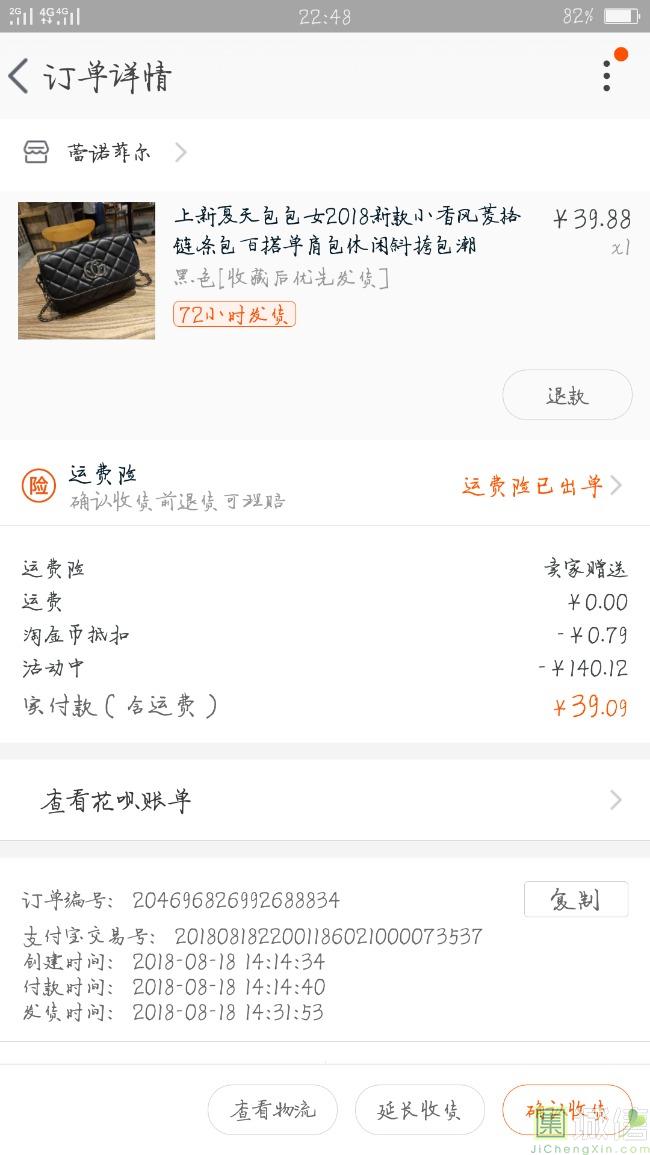Open the 蕾诺菲尔 shop page
This screenshot has height=1155, width=650.
(x=108, y=152)
